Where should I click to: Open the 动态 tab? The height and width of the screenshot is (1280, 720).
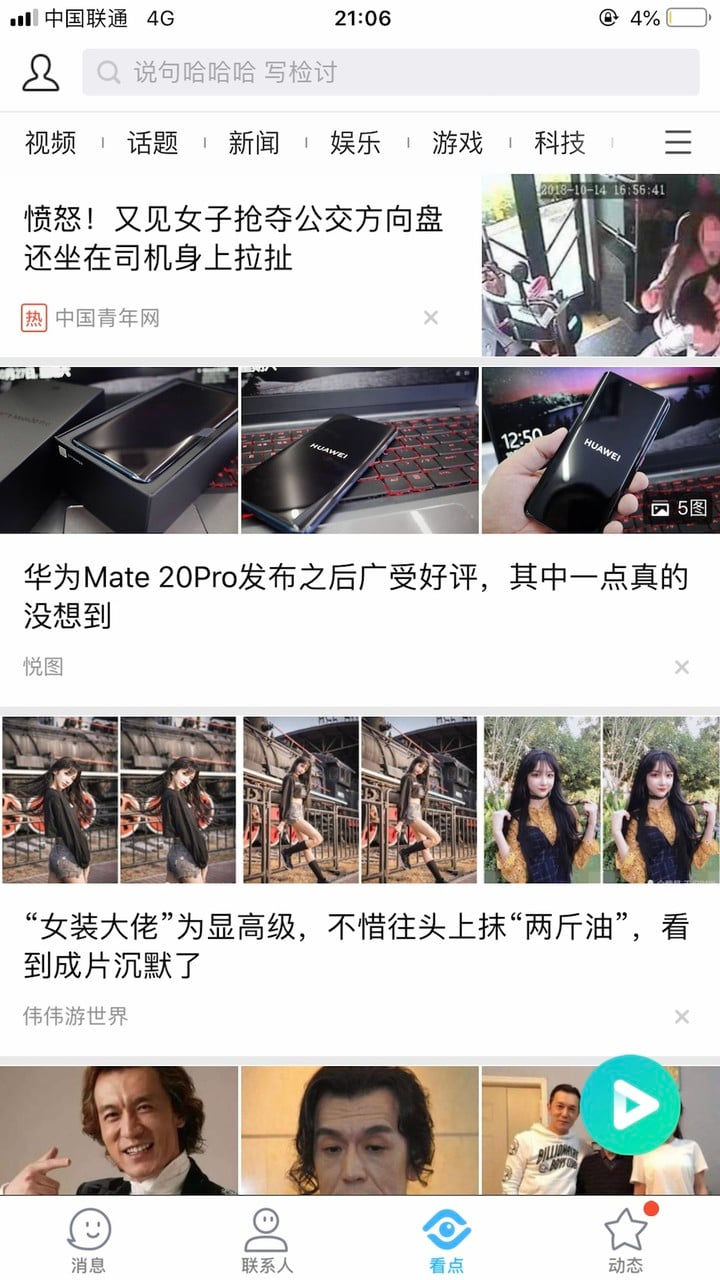pos(626,1240)
